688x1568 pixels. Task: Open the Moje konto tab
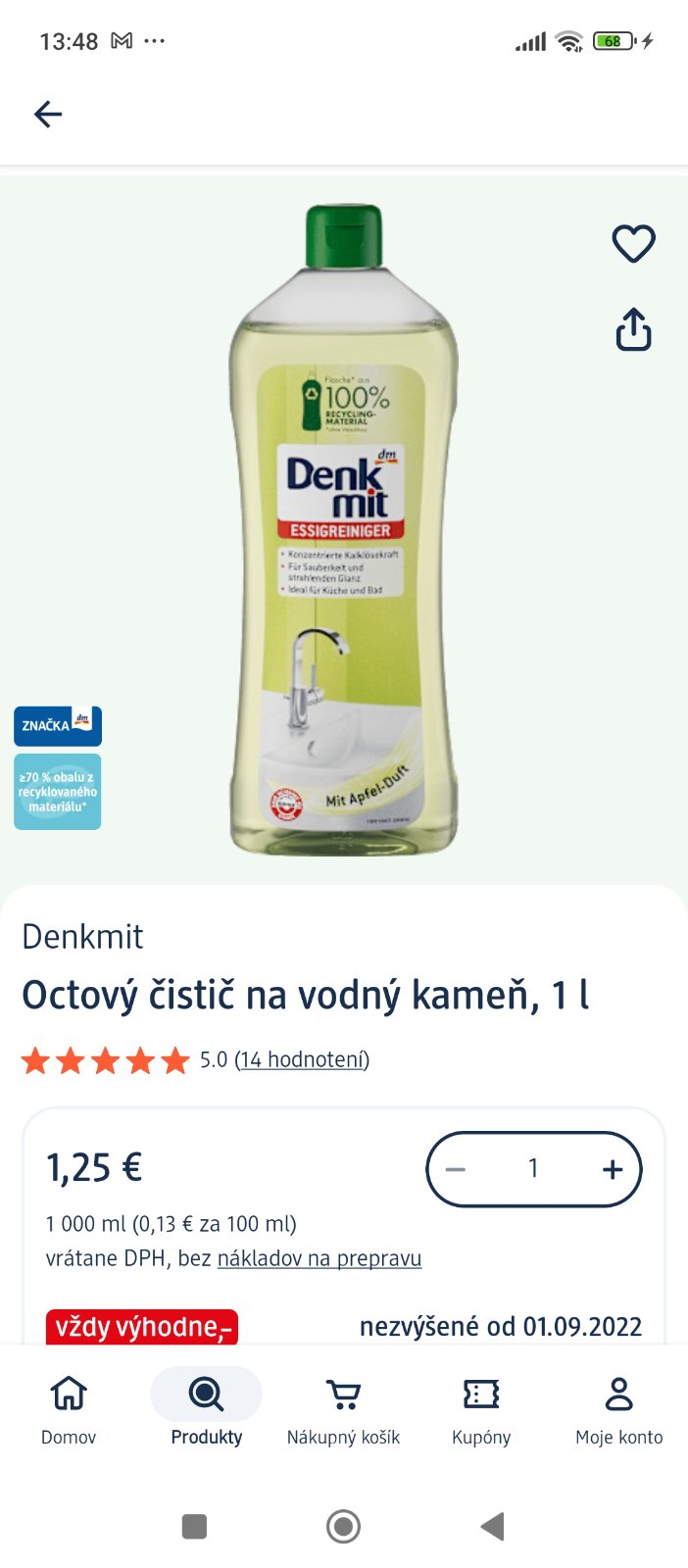pyautogui.click(x=618, y=1409)
